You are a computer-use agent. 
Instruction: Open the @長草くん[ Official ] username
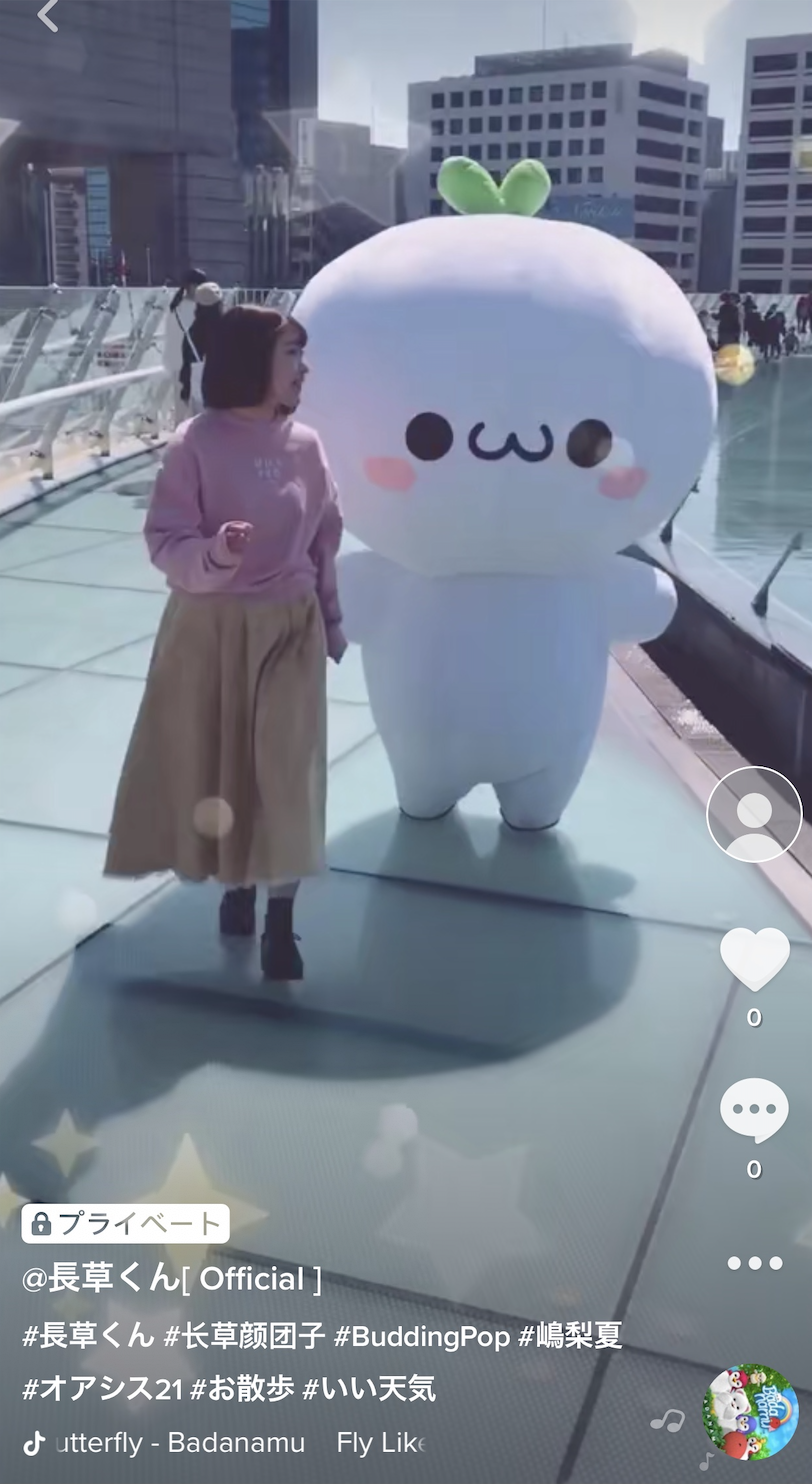pyautogui.click(x=172, y=1279)
